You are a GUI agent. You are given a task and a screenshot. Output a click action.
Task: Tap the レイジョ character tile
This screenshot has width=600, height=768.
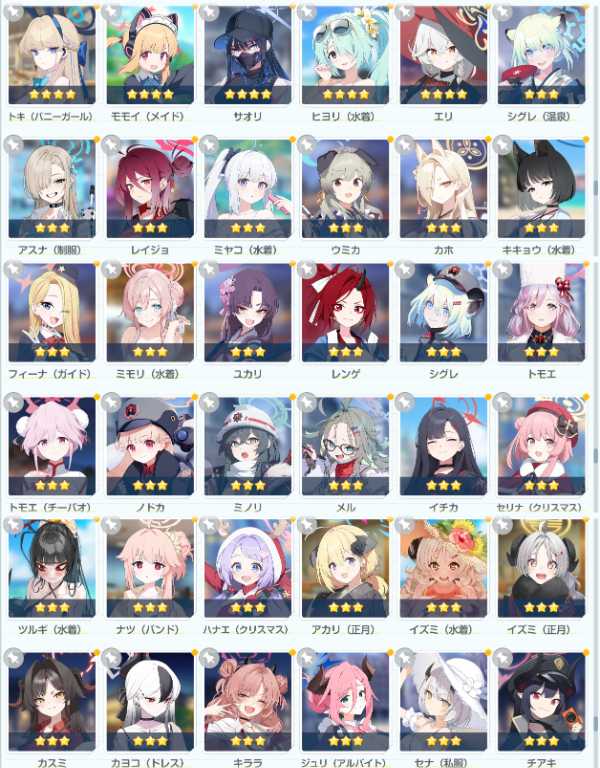coord(150,186)
